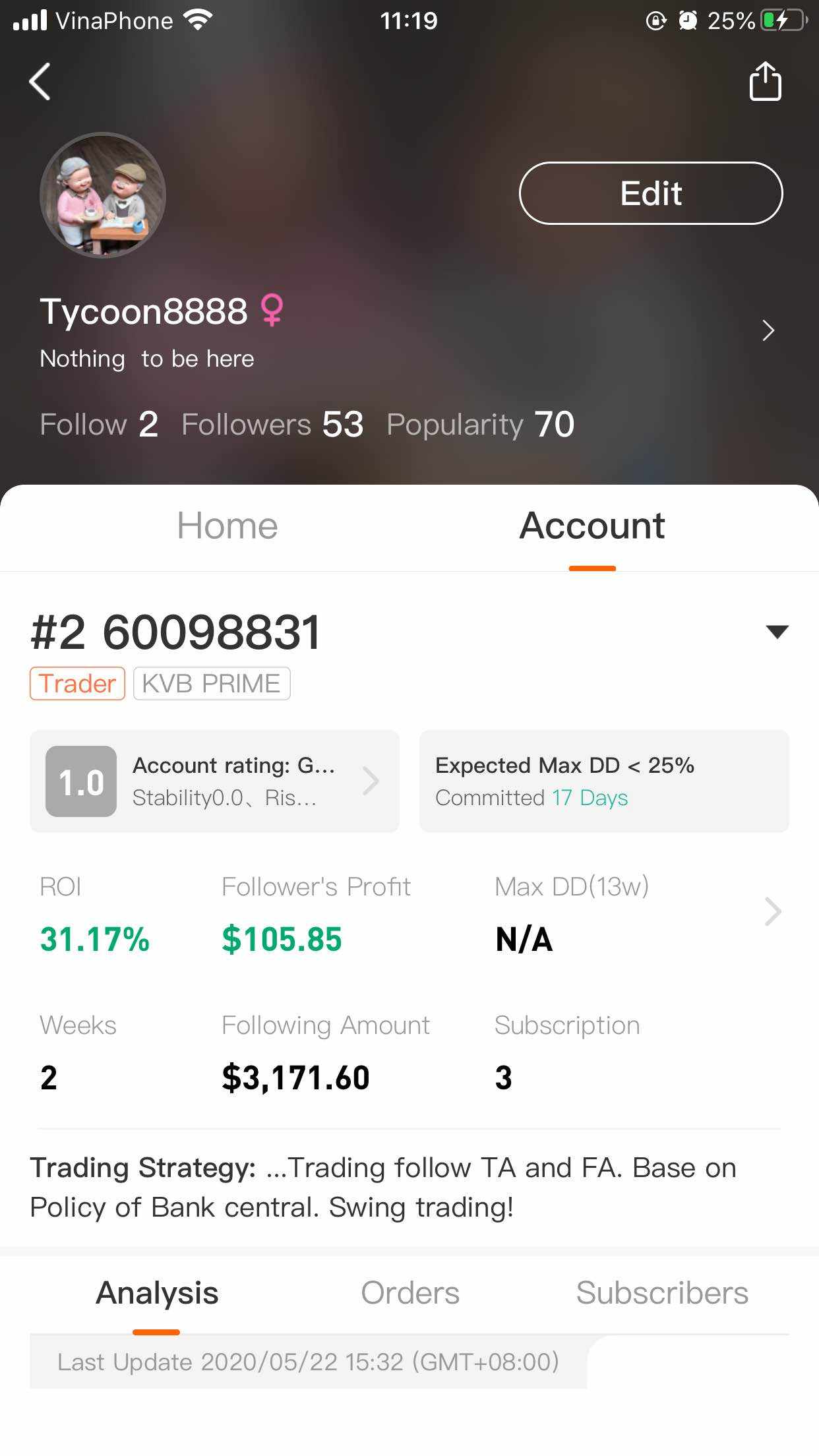This screenshot has height=1456, width=819.
Task: Open Tycoon8888 profile details chevron
Action: pyautogui.click(x=768, y=330)
